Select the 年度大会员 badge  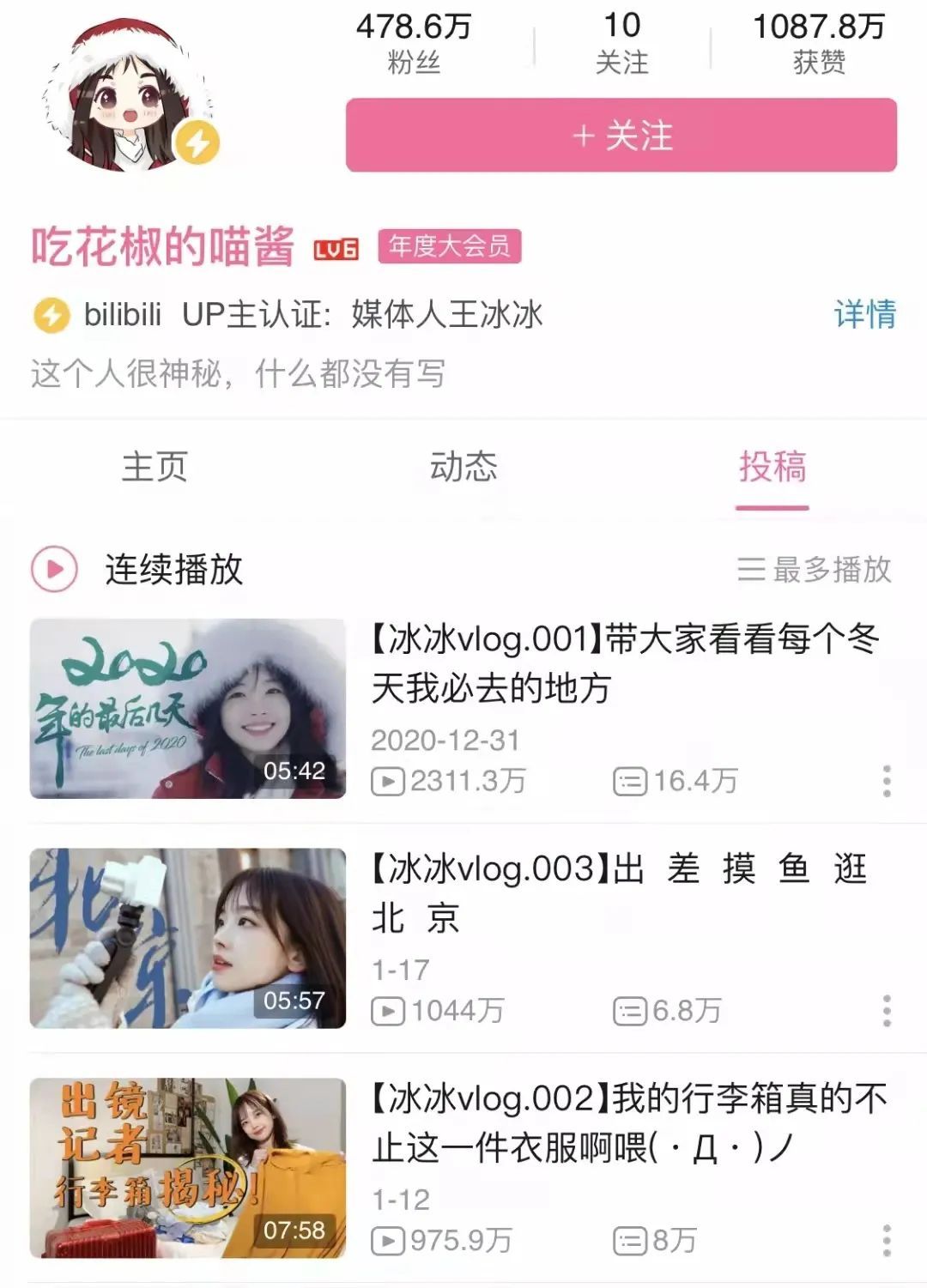[452, 246]
